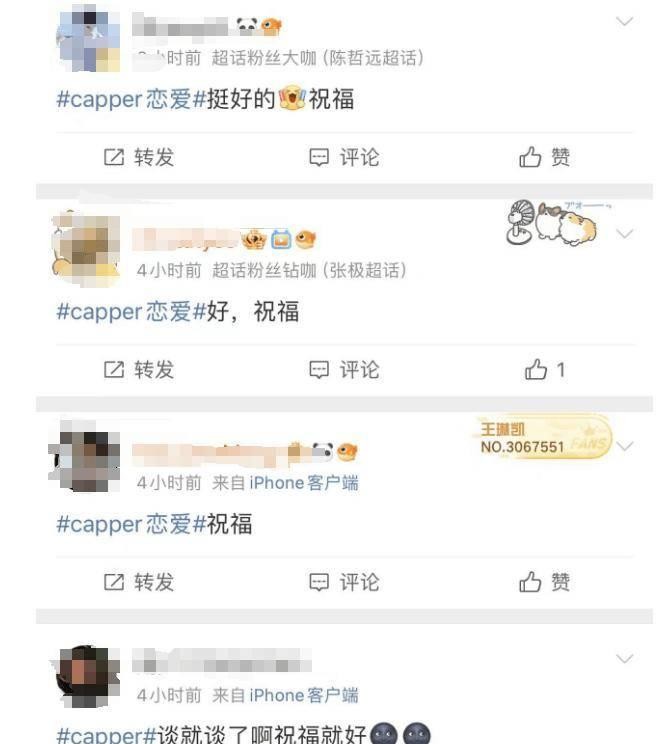
Task: Open the avatar of the '谈就谈了啊' poster
Action: coord(82,676)
